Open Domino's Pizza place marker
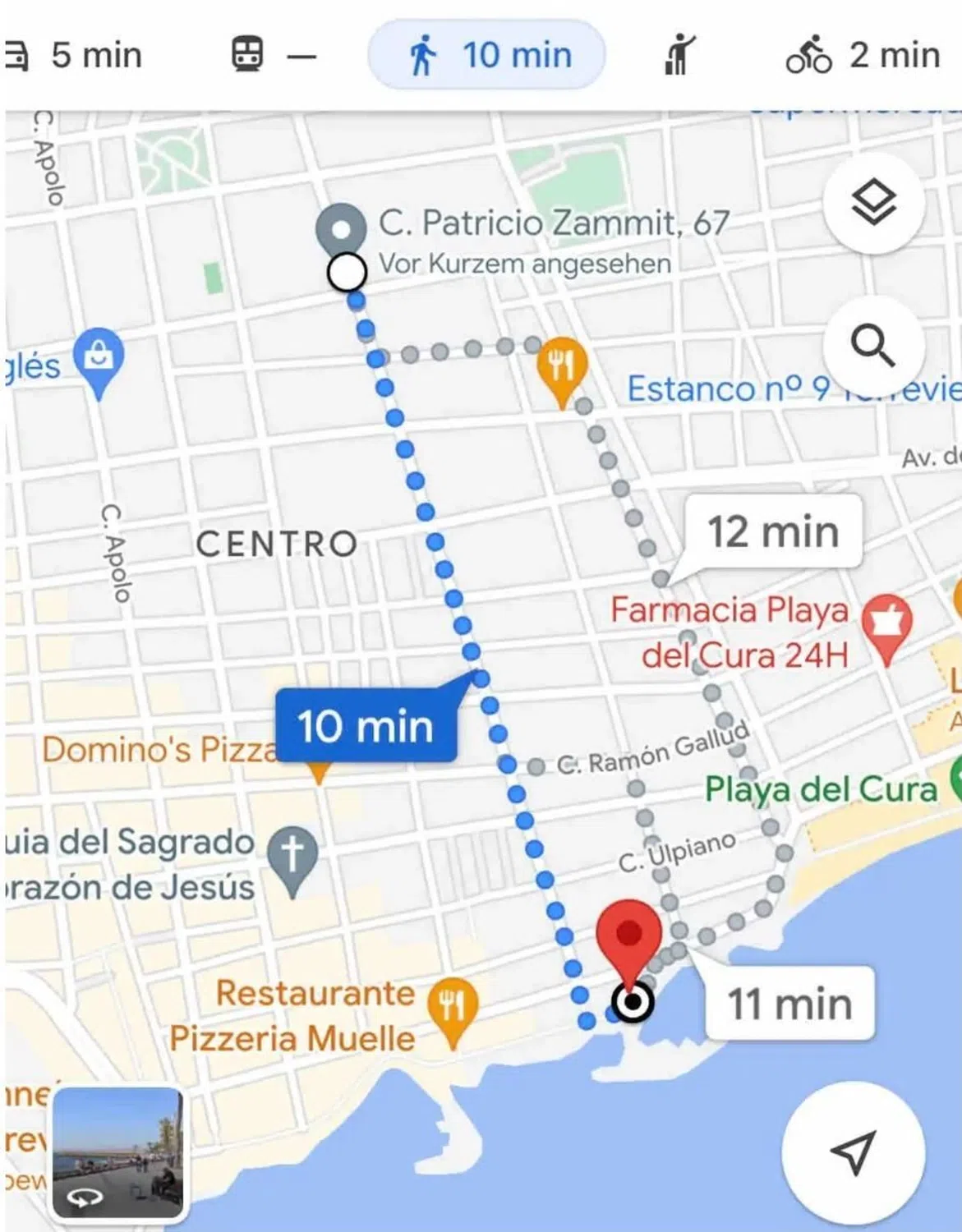Screen dimensions: 962x1232 [x=160, y=750]
